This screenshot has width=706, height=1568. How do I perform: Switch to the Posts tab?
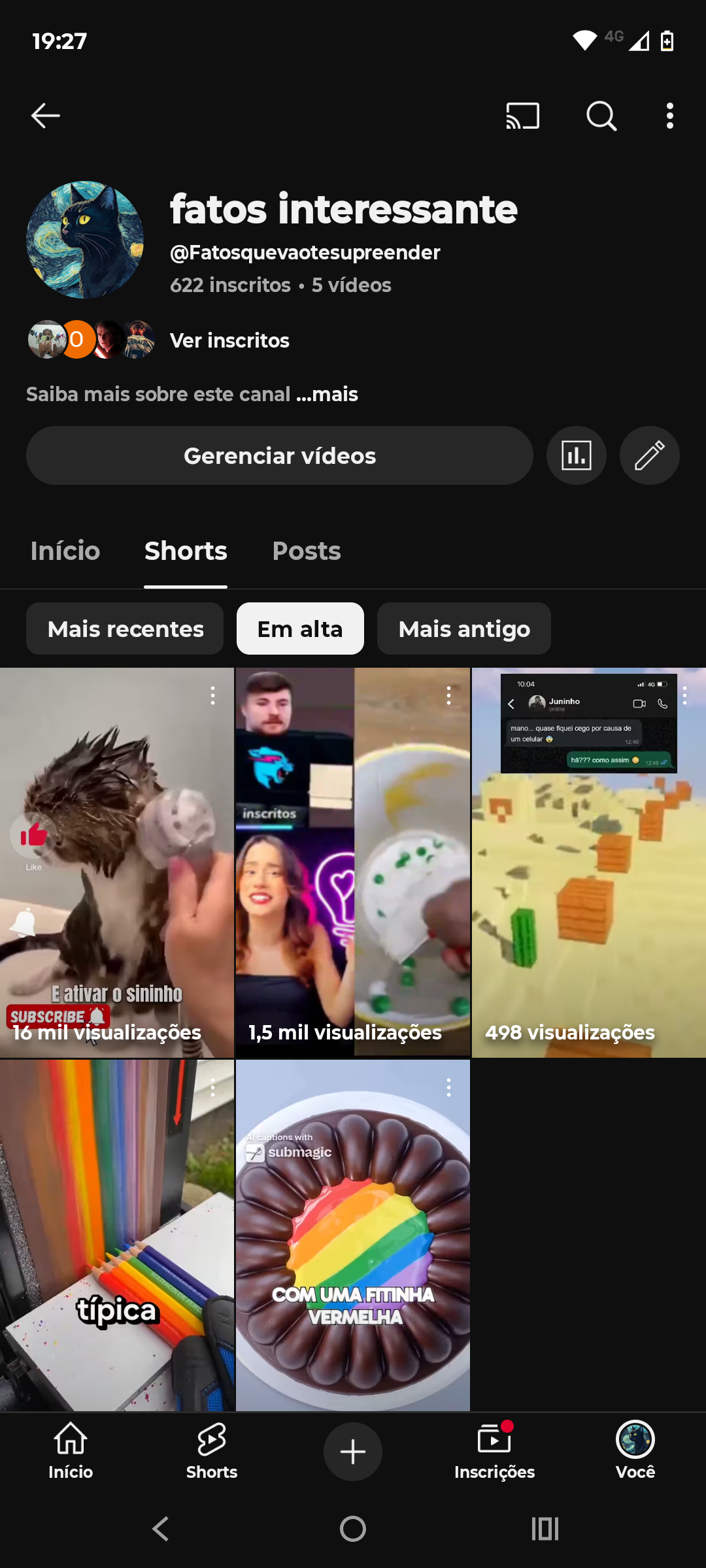306,551
